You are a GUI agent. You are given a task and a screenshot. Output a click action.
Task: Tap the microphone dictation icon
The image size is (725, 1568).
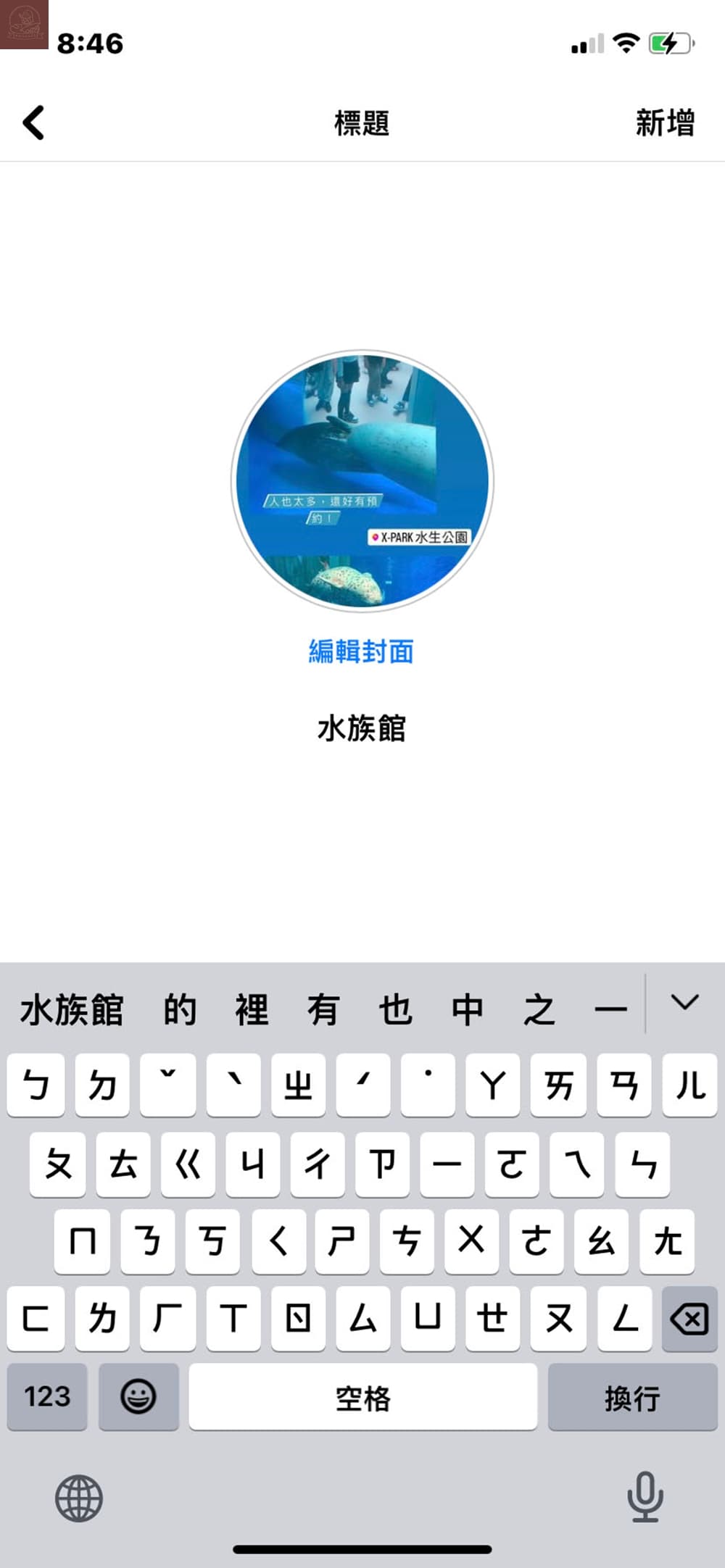coord(645,1498)
